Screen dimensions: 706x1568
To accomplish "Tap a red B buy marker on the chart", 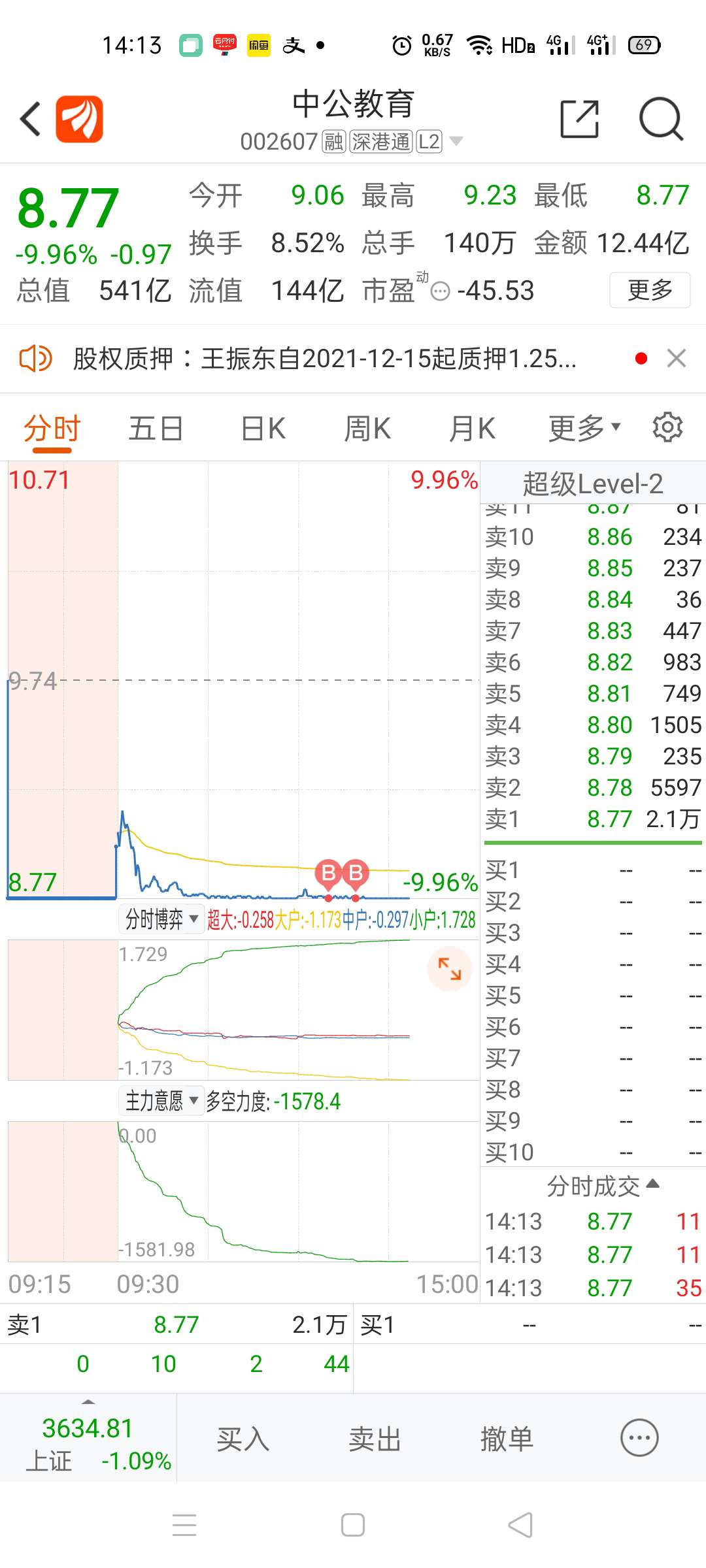I will tap(327, 872).
